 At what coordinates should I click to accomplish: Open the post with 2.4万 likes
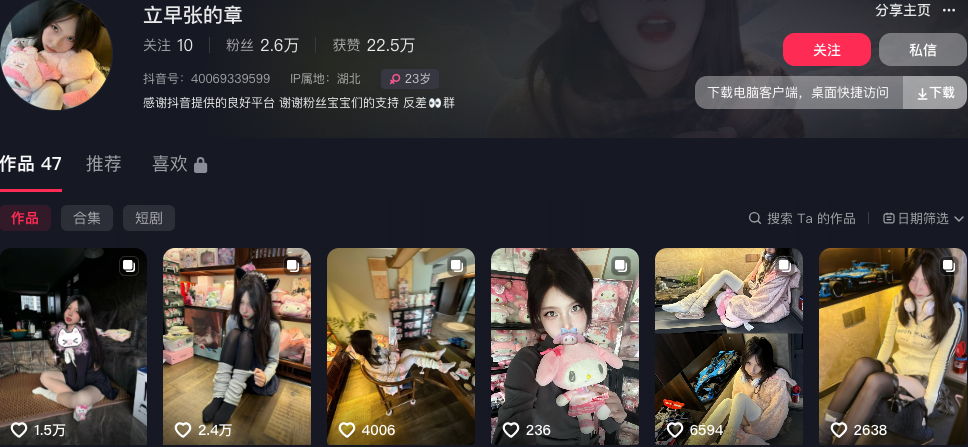click(237, 345)
